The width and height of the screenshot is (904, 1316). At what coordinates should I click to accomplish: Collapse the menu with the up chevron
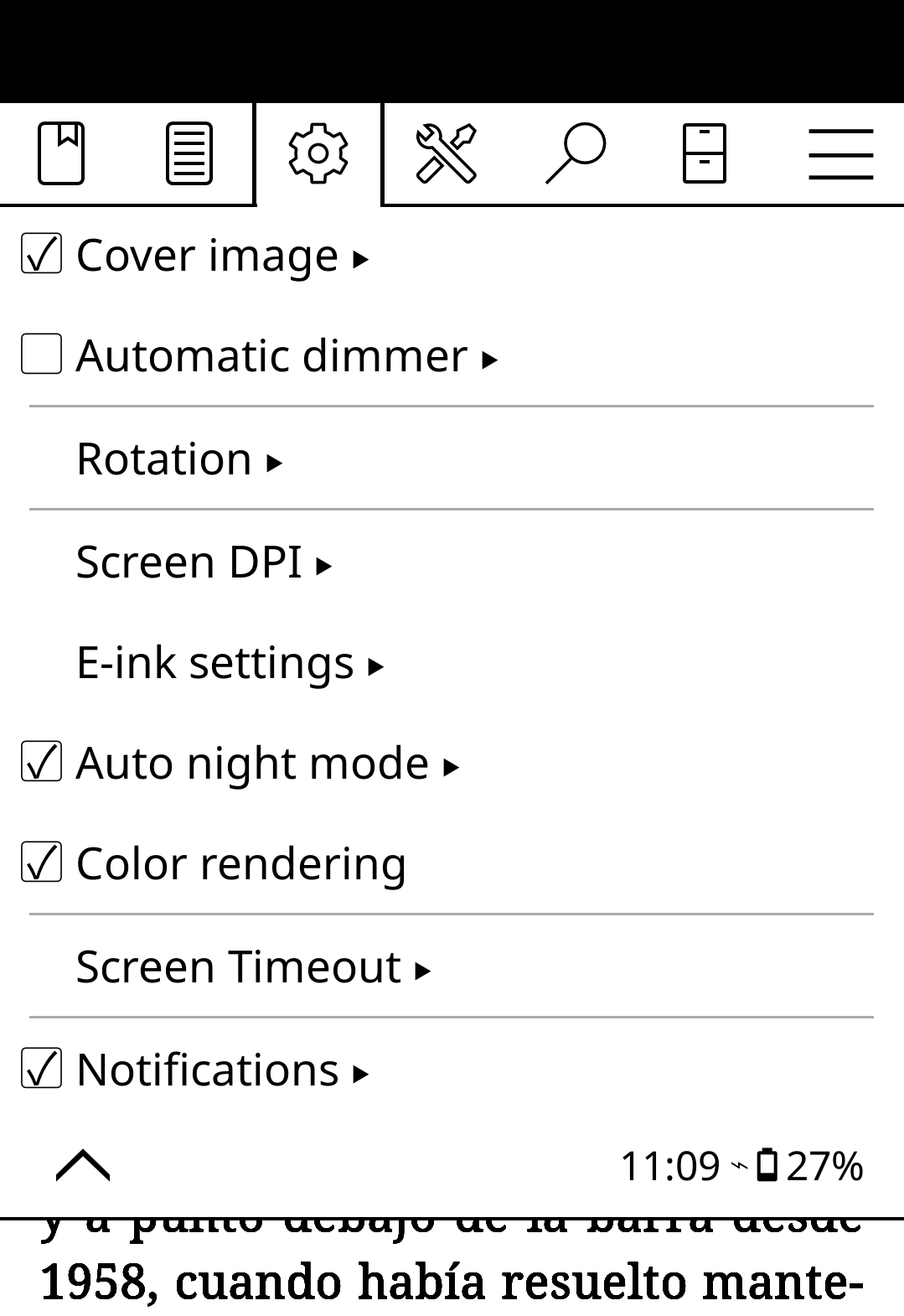82,1165
